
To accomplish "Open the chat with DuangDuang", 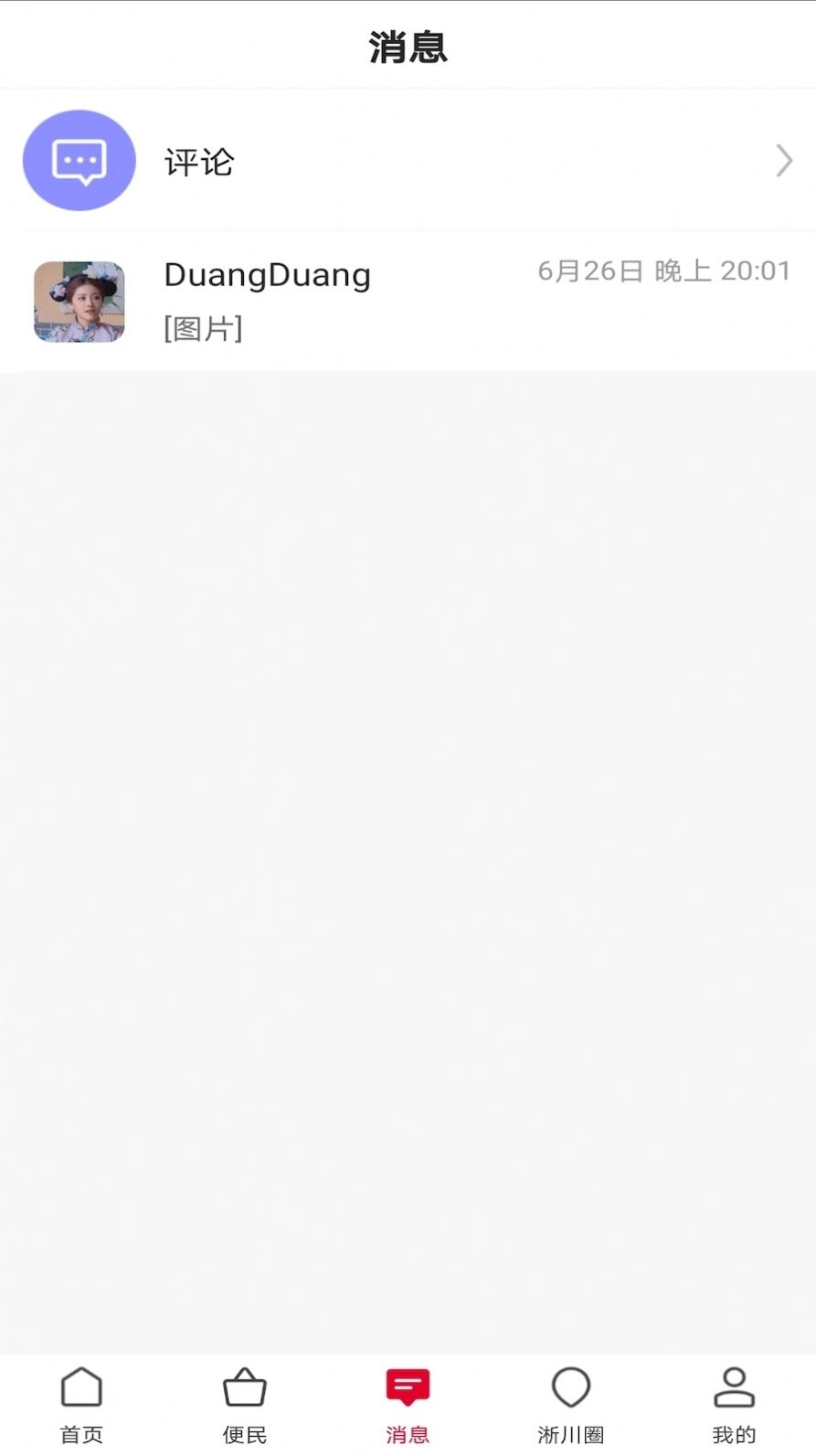I will pyautogui.click(x=408, y=301).
